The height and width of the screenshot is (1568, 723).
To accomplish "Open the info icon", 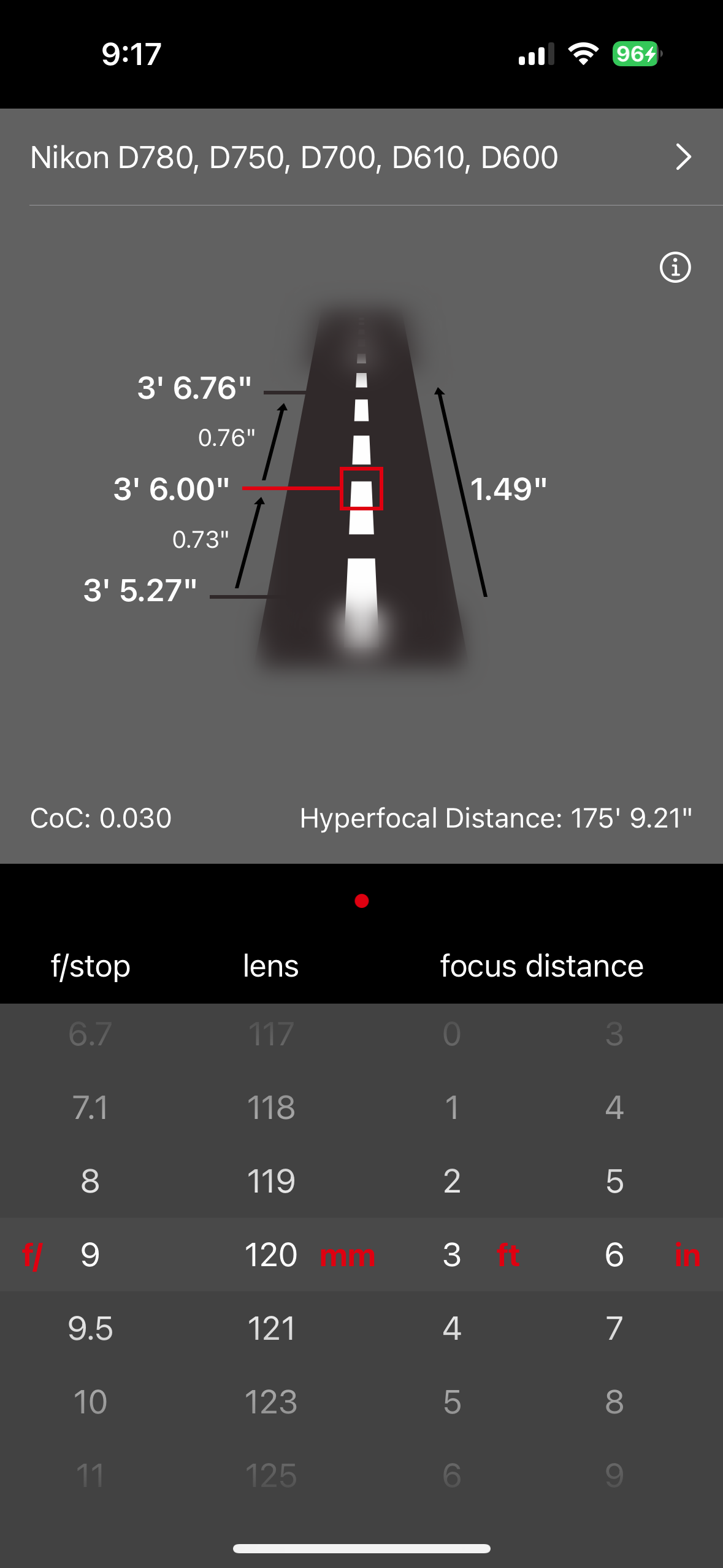I will tap(675, 267).
